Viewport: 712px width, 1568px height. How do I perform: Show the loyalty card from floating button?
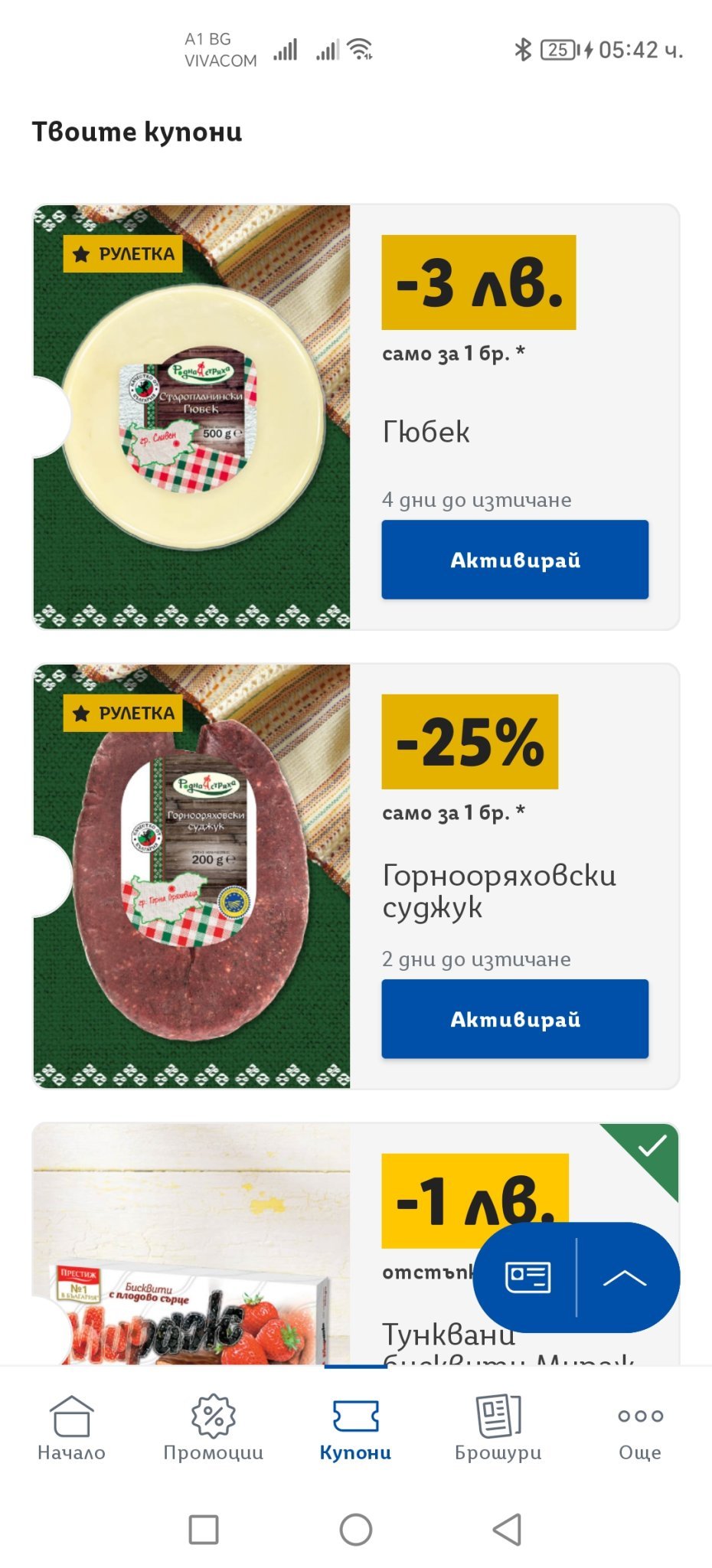coord(527,1277)
